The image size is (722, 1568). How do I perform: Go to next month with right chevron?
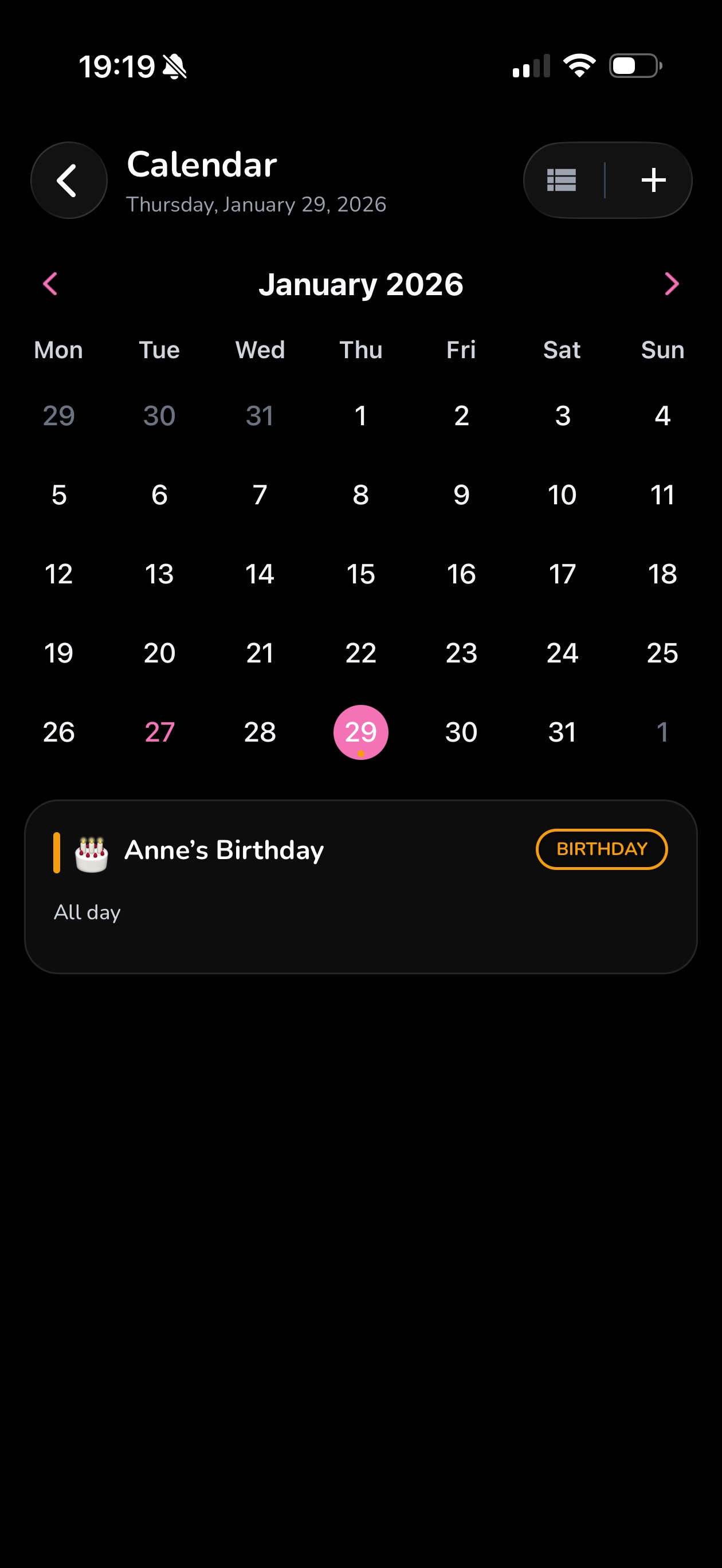672,284
